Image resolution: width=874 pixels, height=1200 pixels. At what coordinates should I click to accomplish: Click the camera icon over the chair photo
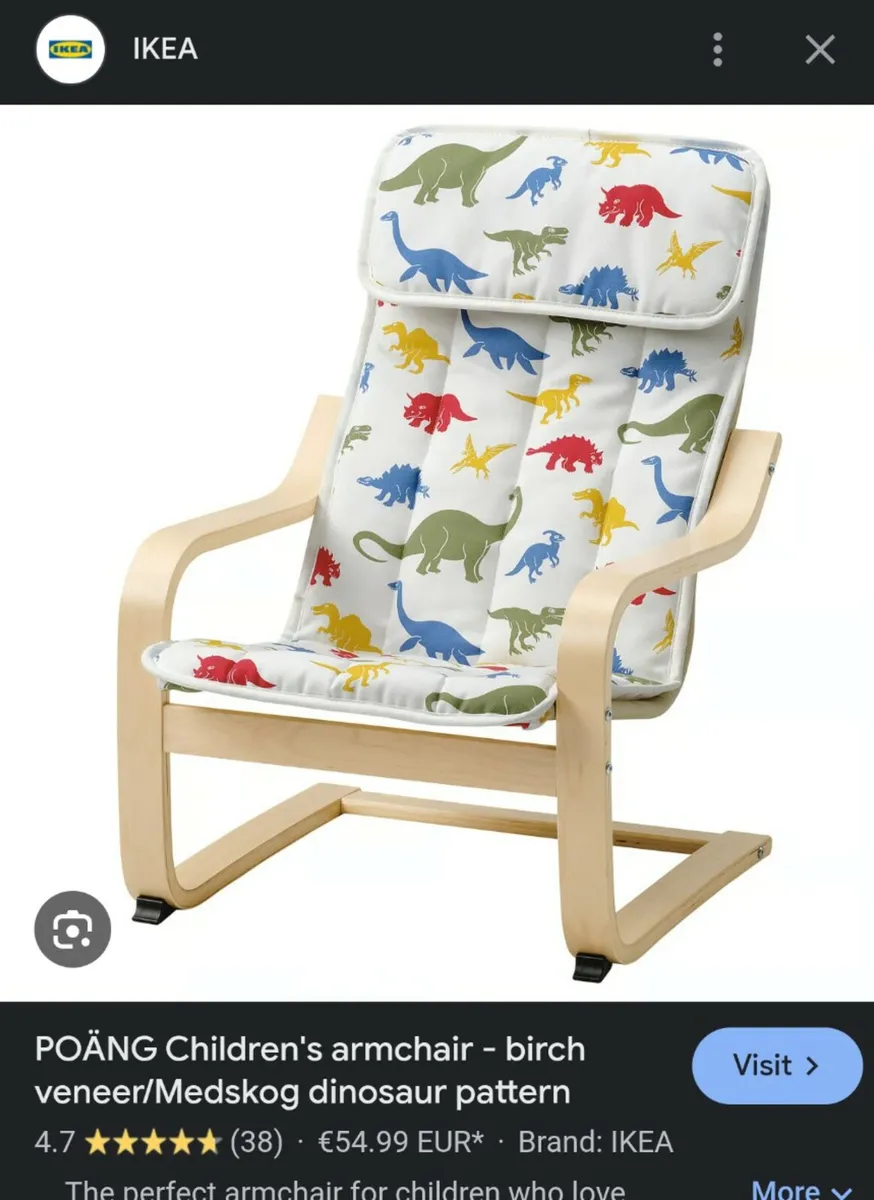[71, 930]
